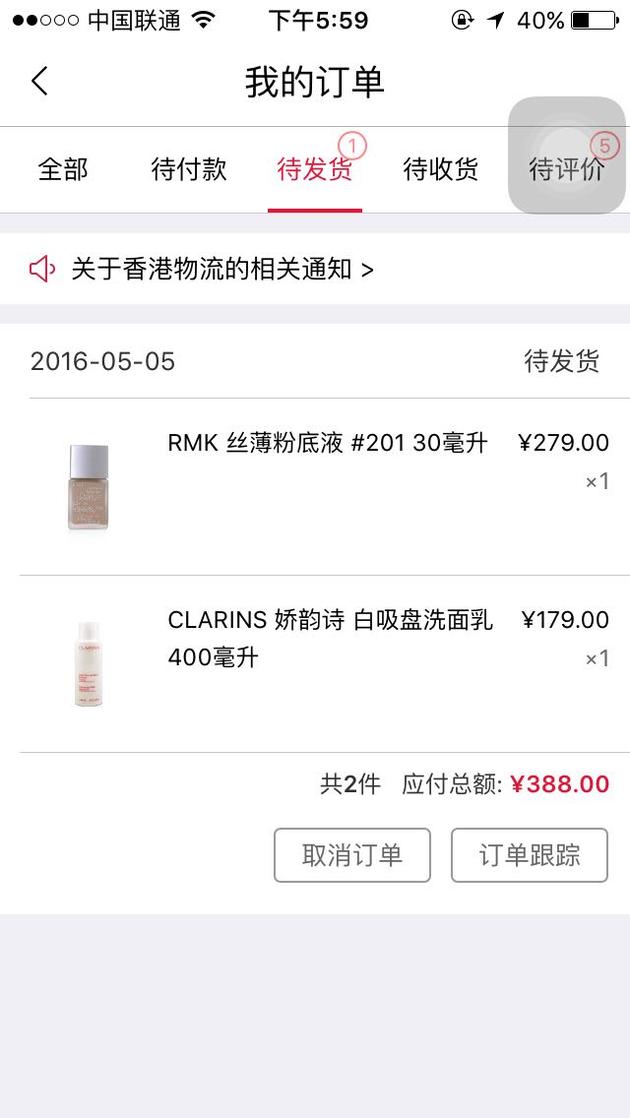Tap 订单跟踪 to track the order
Screen dimensions: 630x1118
click(530, 855)
